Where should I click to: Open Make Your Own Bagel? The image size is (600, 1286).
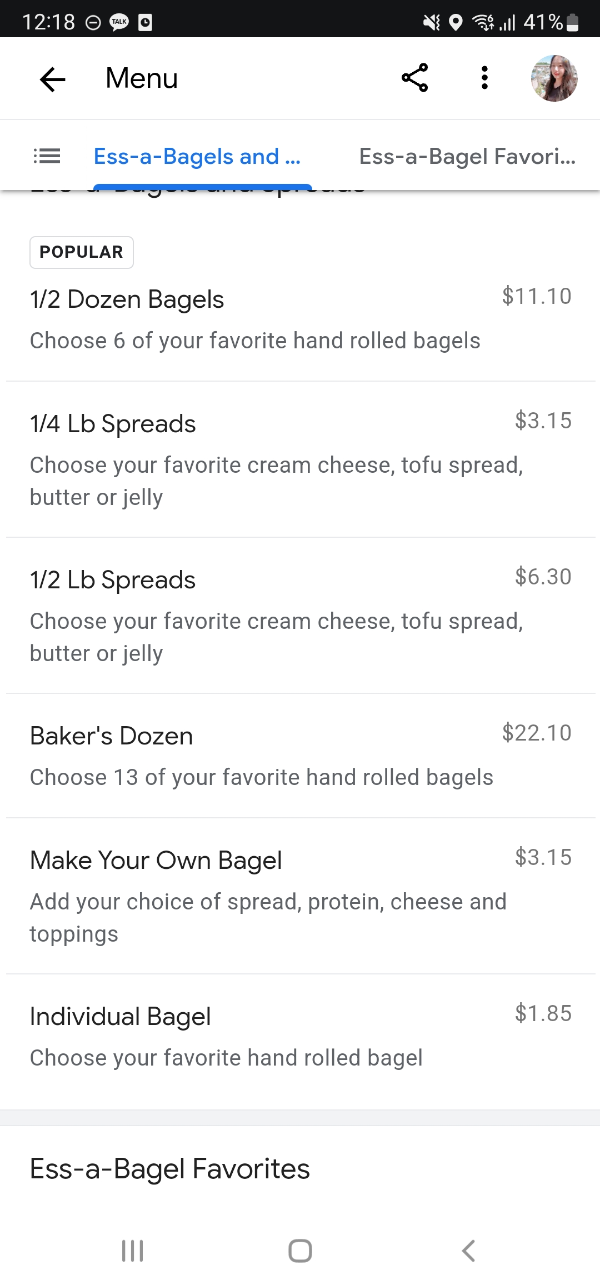click(x=300, y=896)
